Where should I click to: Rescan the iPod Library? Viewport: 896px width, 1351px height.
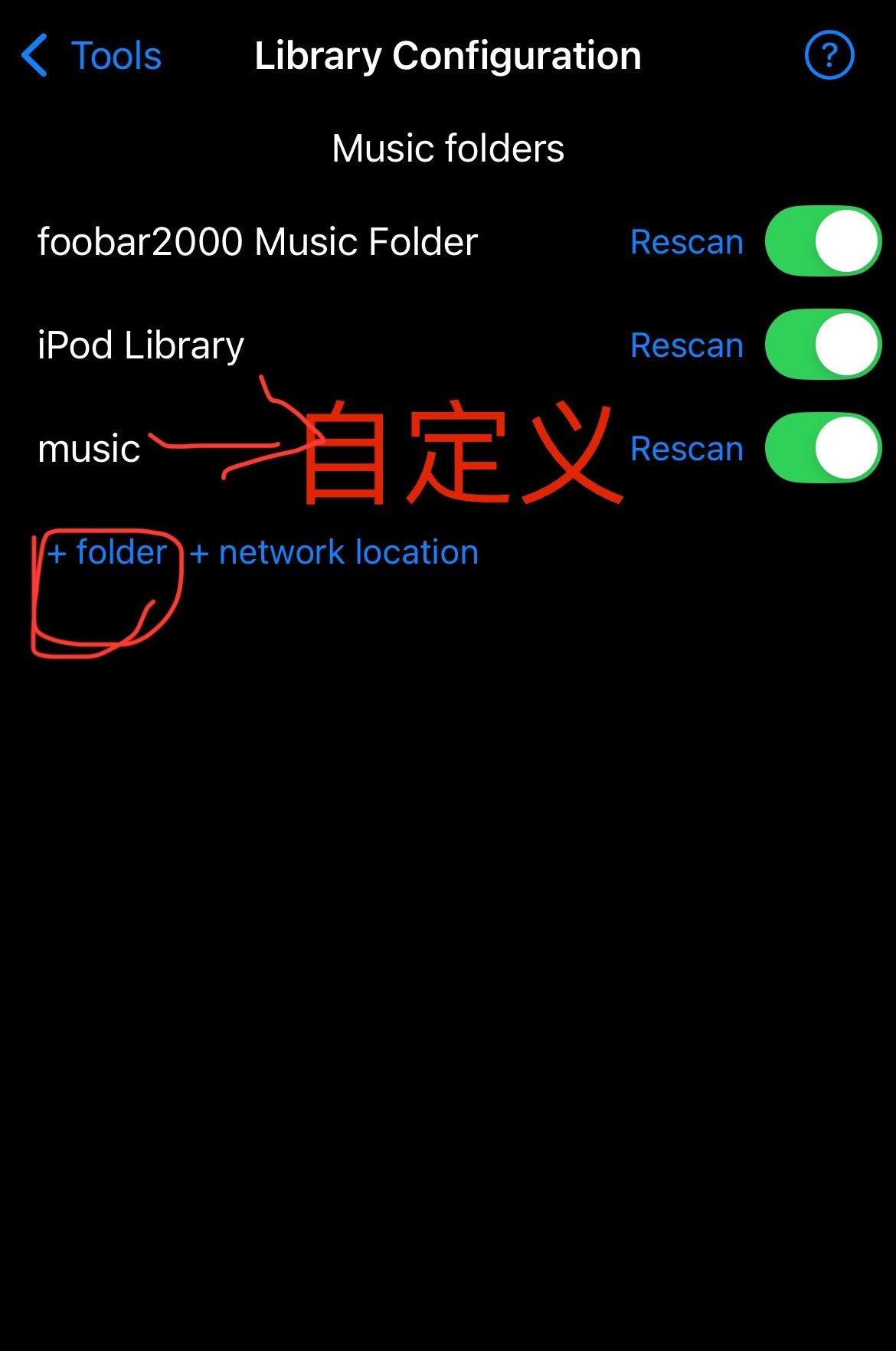[x=686, y=345]
